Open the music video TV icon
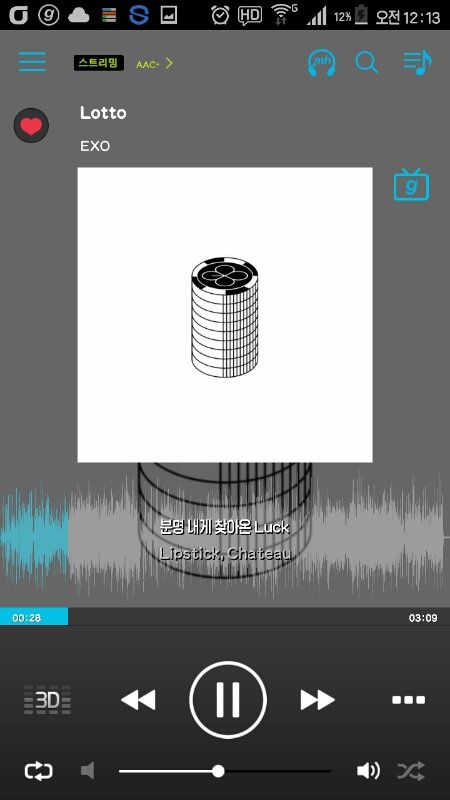Viewport: 450px width, 800px height. point(411,184)
